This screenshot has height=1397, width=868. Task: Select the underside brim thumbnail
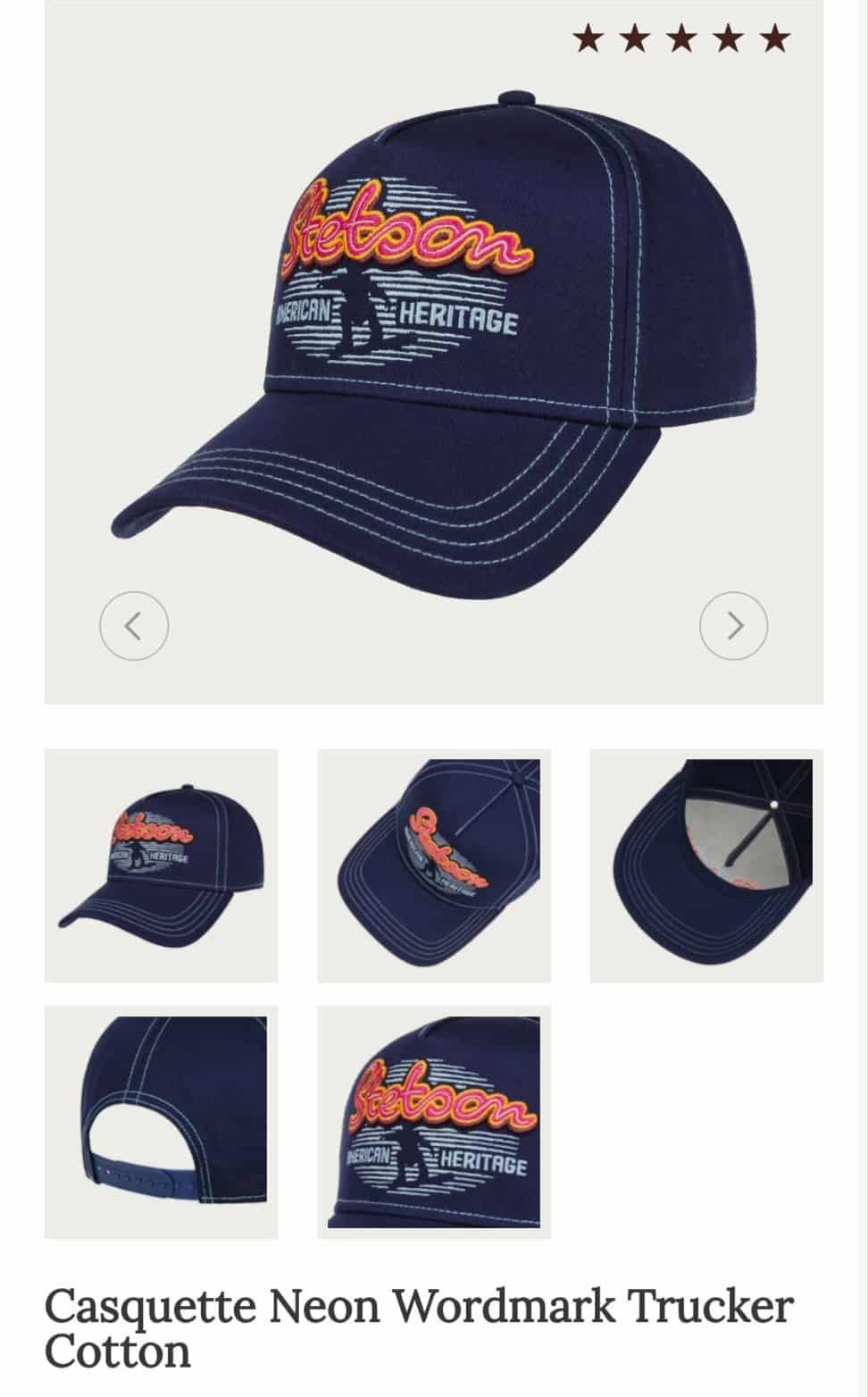point(706,865)
